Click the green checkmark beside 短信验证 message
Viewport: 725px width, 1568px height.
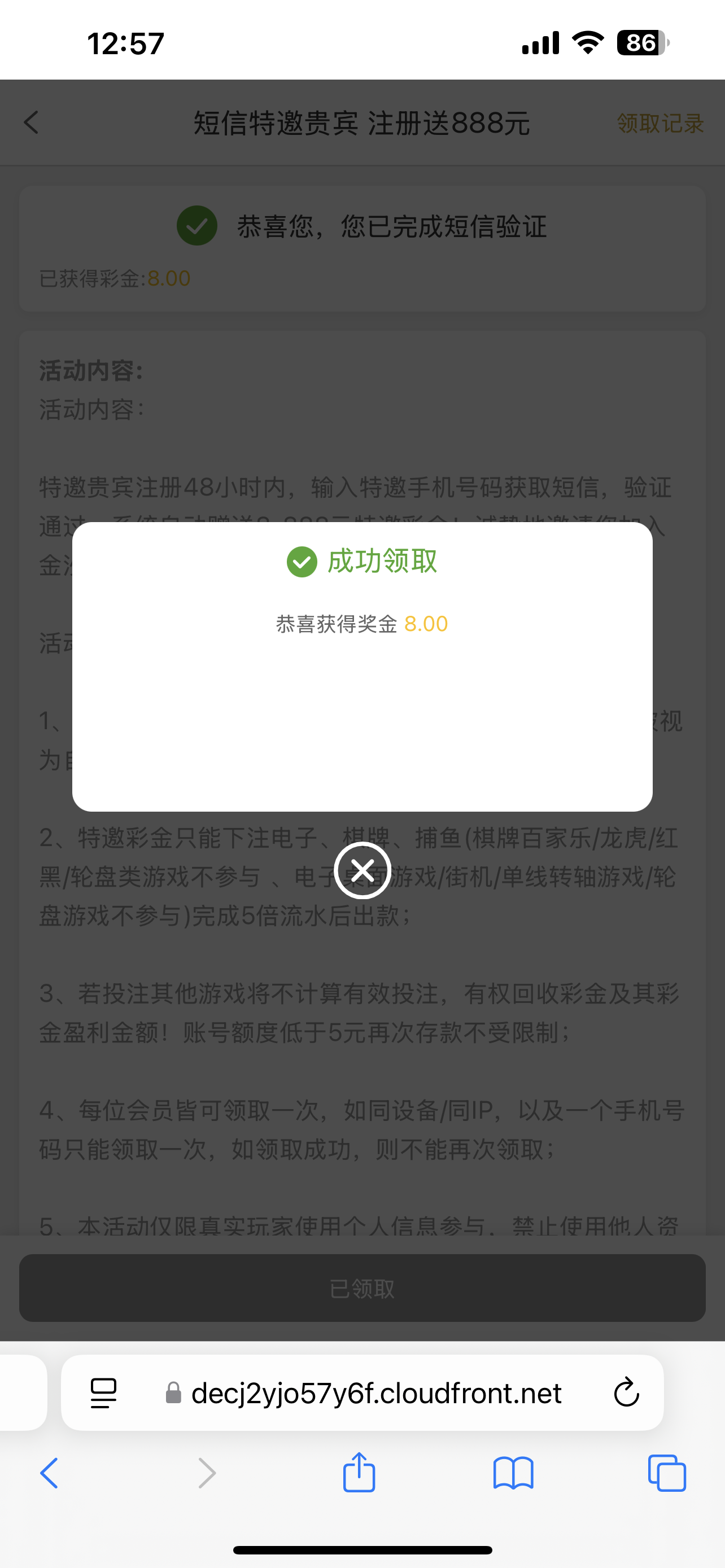tap(196, 226)
